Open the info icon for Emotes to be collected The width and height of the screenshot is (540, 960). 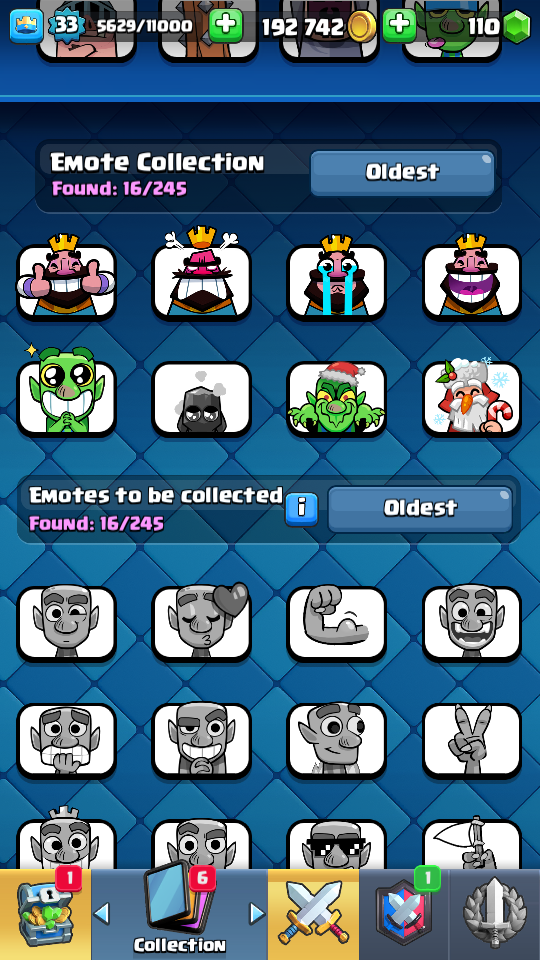301,509
